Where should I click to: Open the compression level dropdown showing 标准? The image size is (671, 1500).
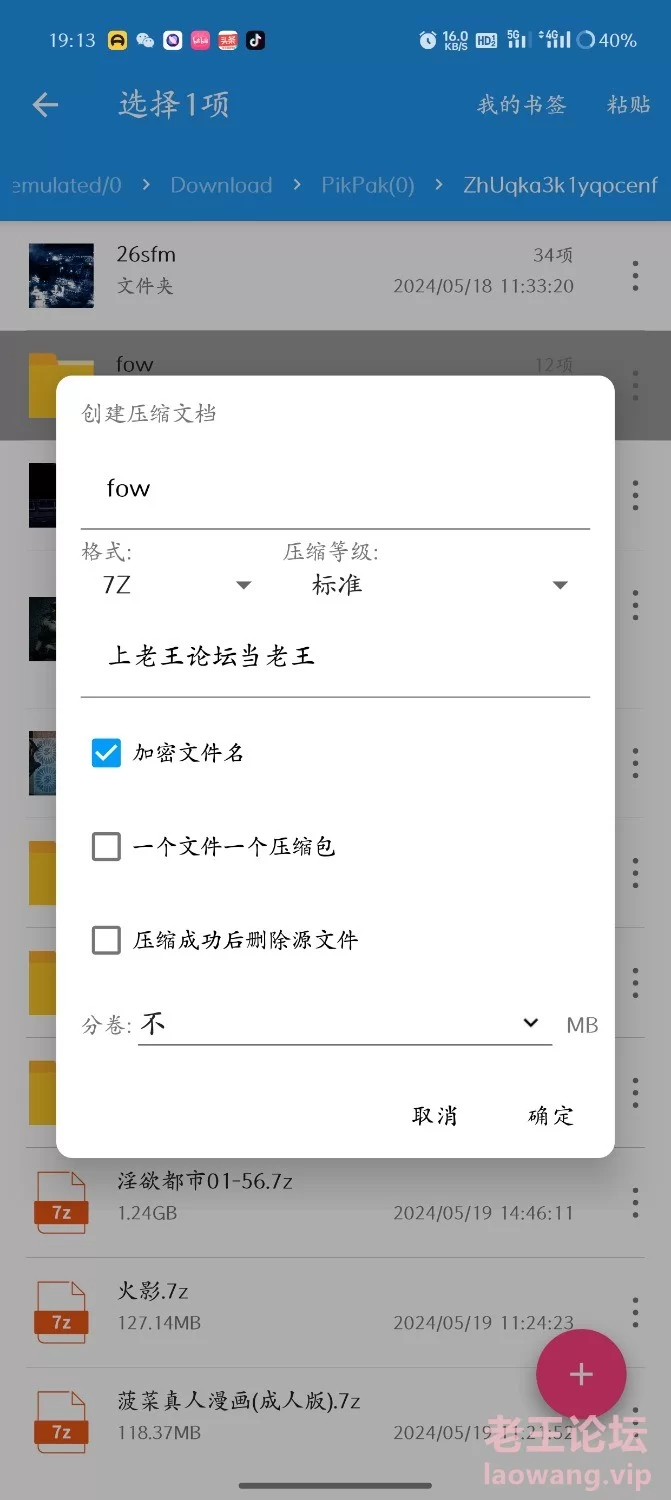[437, 585]
